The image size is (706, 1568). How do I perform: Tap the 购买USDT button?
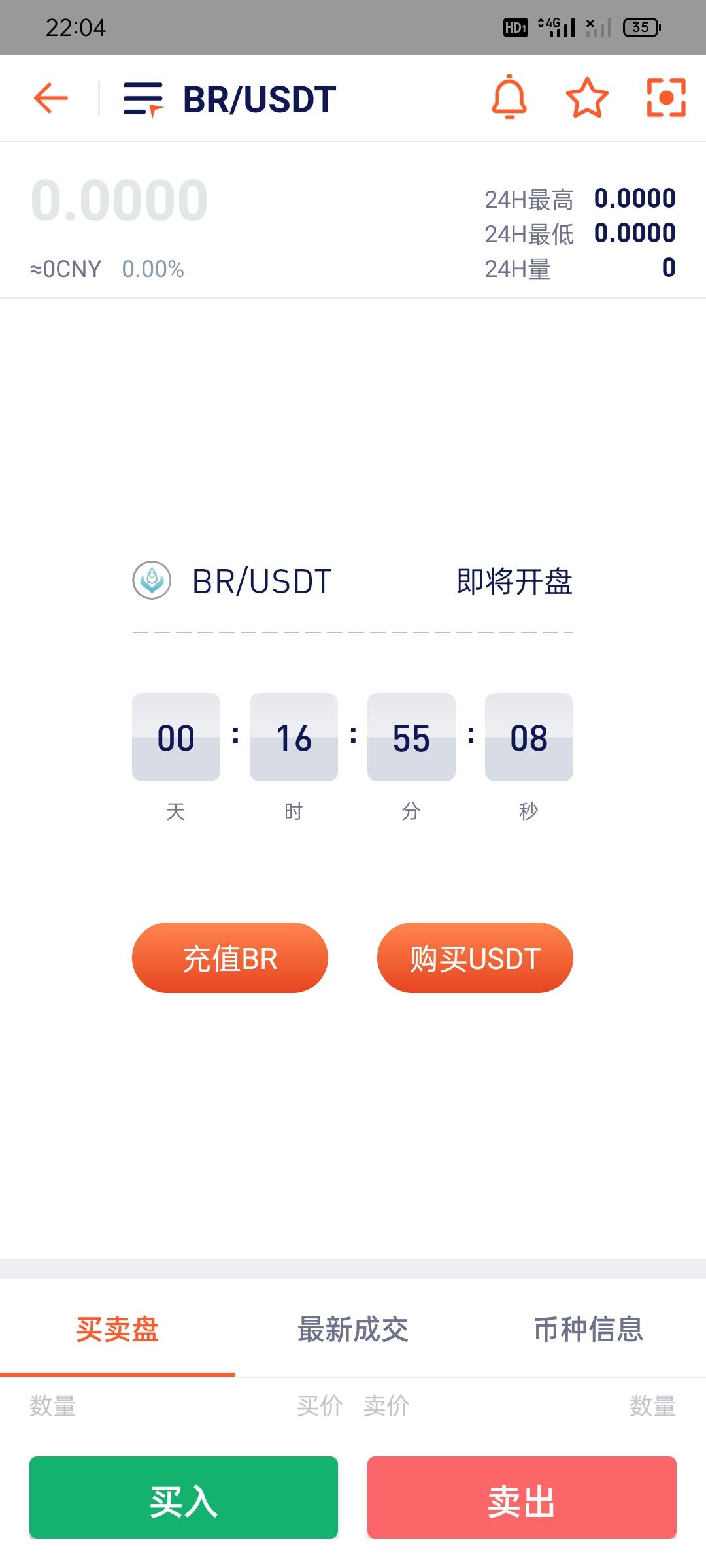(475, 958)
